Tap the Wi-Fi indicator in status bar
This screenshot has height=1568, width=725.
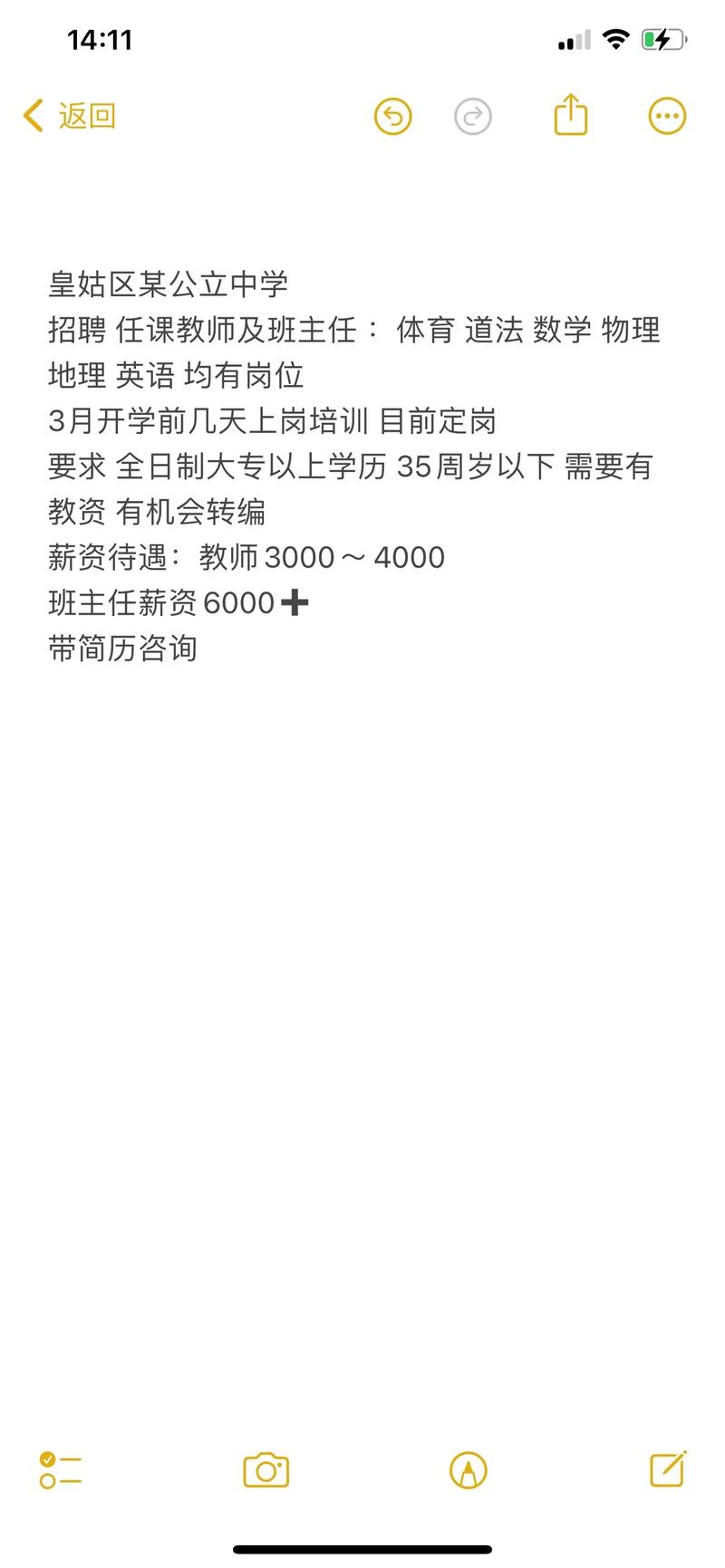click(615, 40)
